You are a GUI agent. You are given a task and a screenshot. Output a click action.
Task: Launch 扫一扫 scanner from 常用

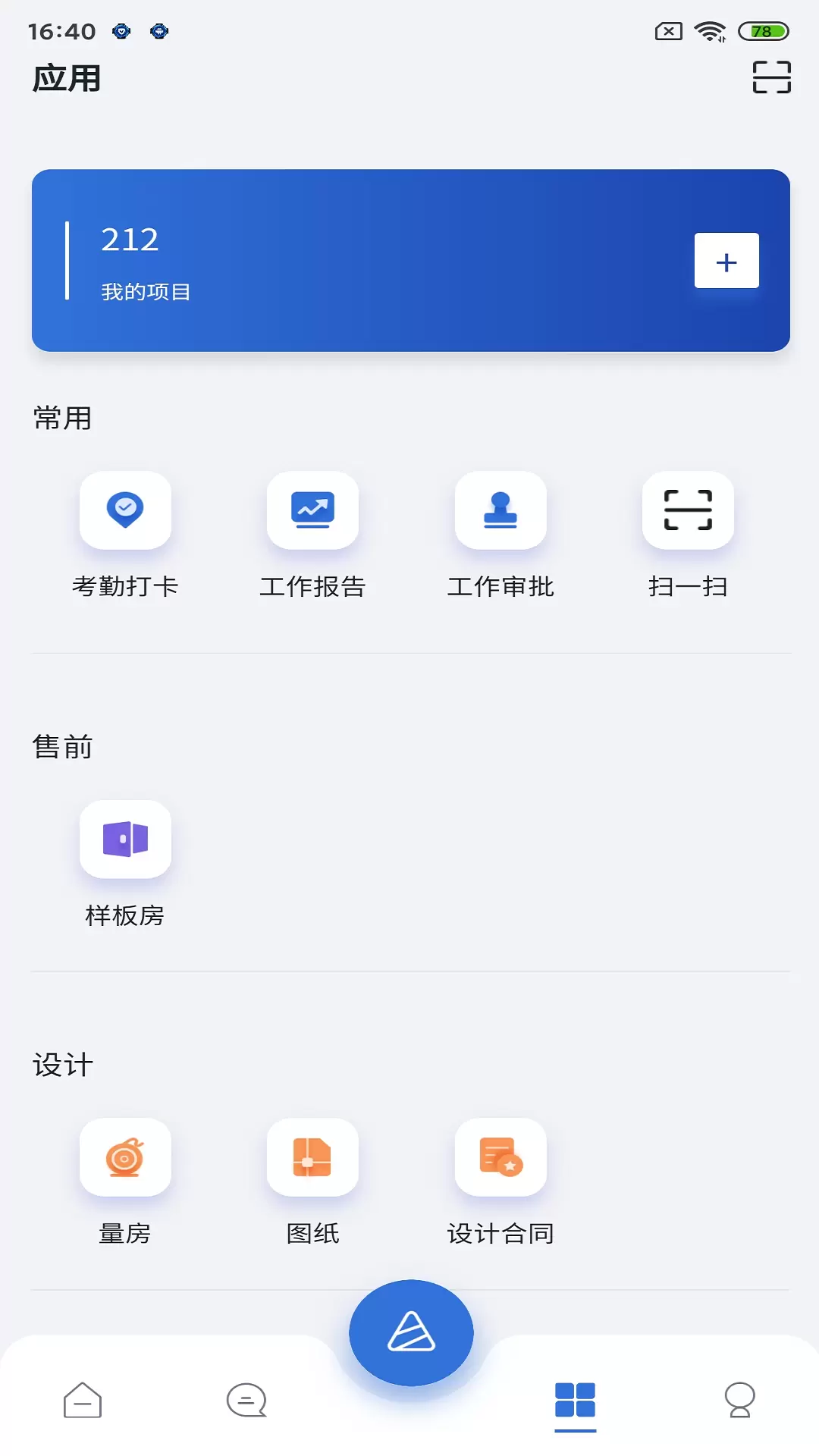tap(688, 535)
